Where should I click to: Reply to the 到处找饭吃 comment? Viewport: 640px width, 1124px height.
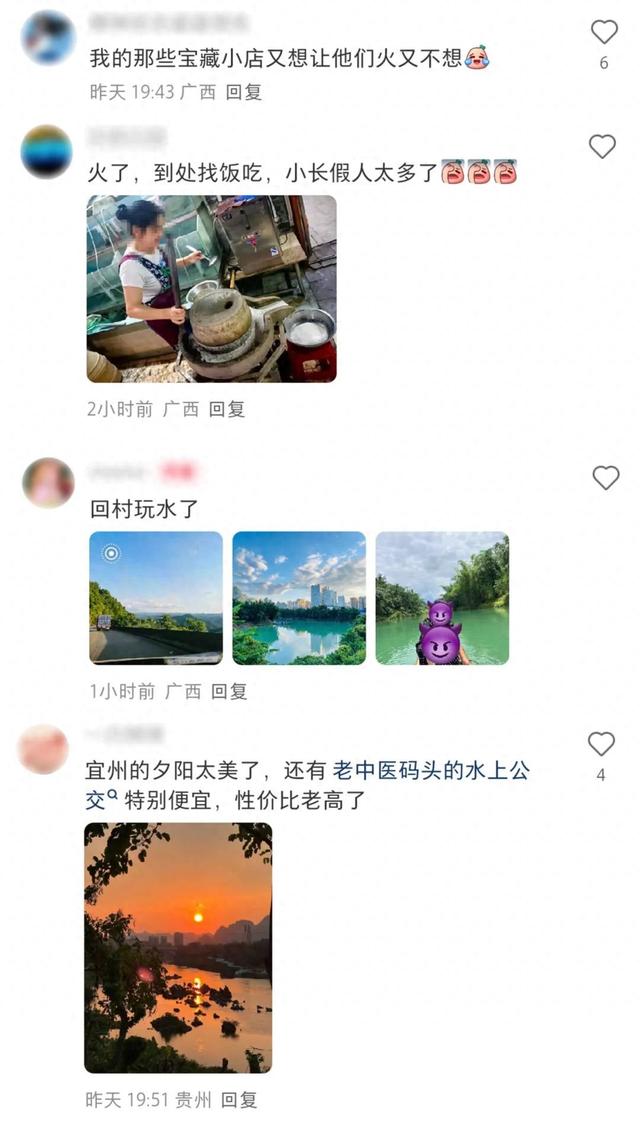pos(227,409)
